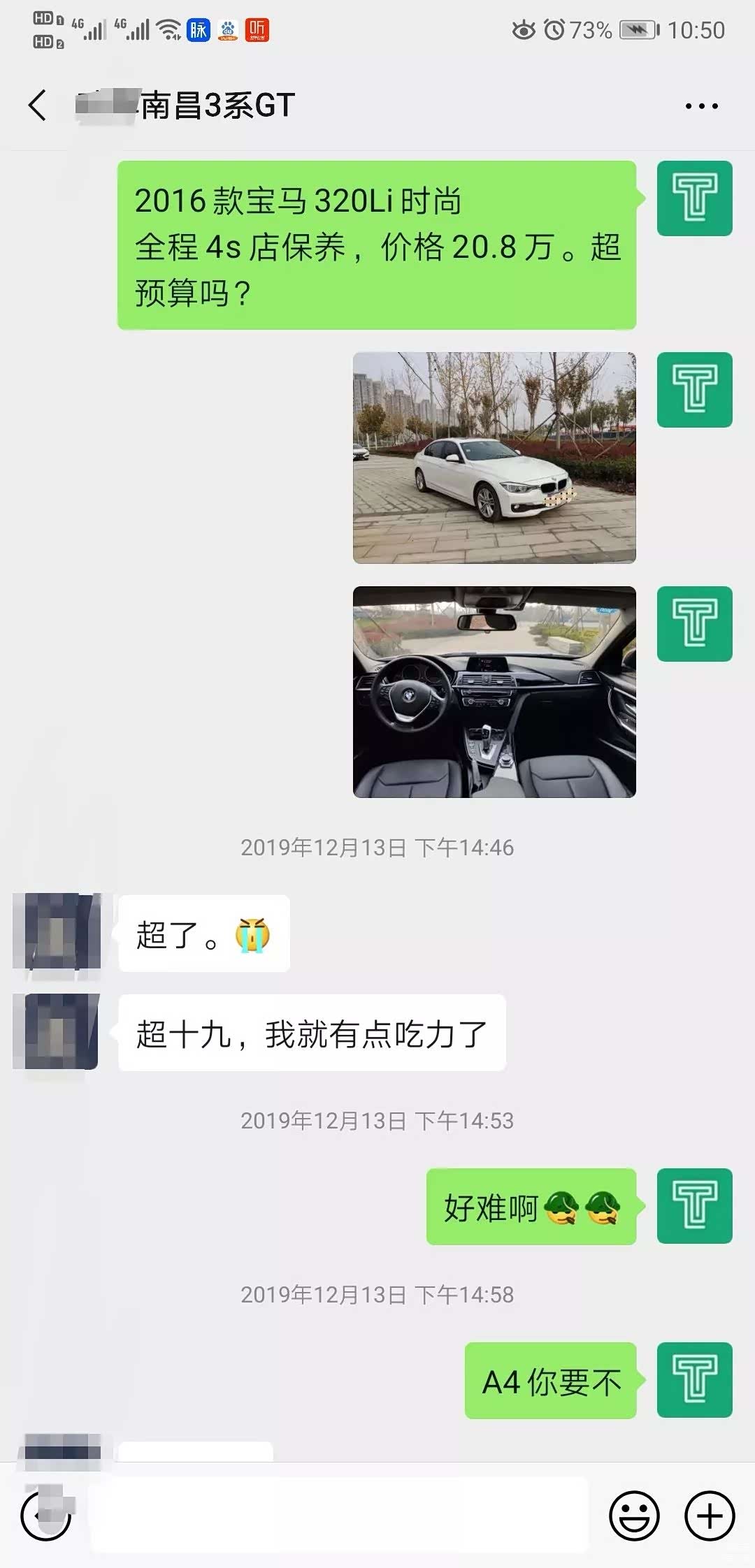This screenshot has height=1568, width=755.
Task: Focus the message text field
Action: click(339, 1516)
